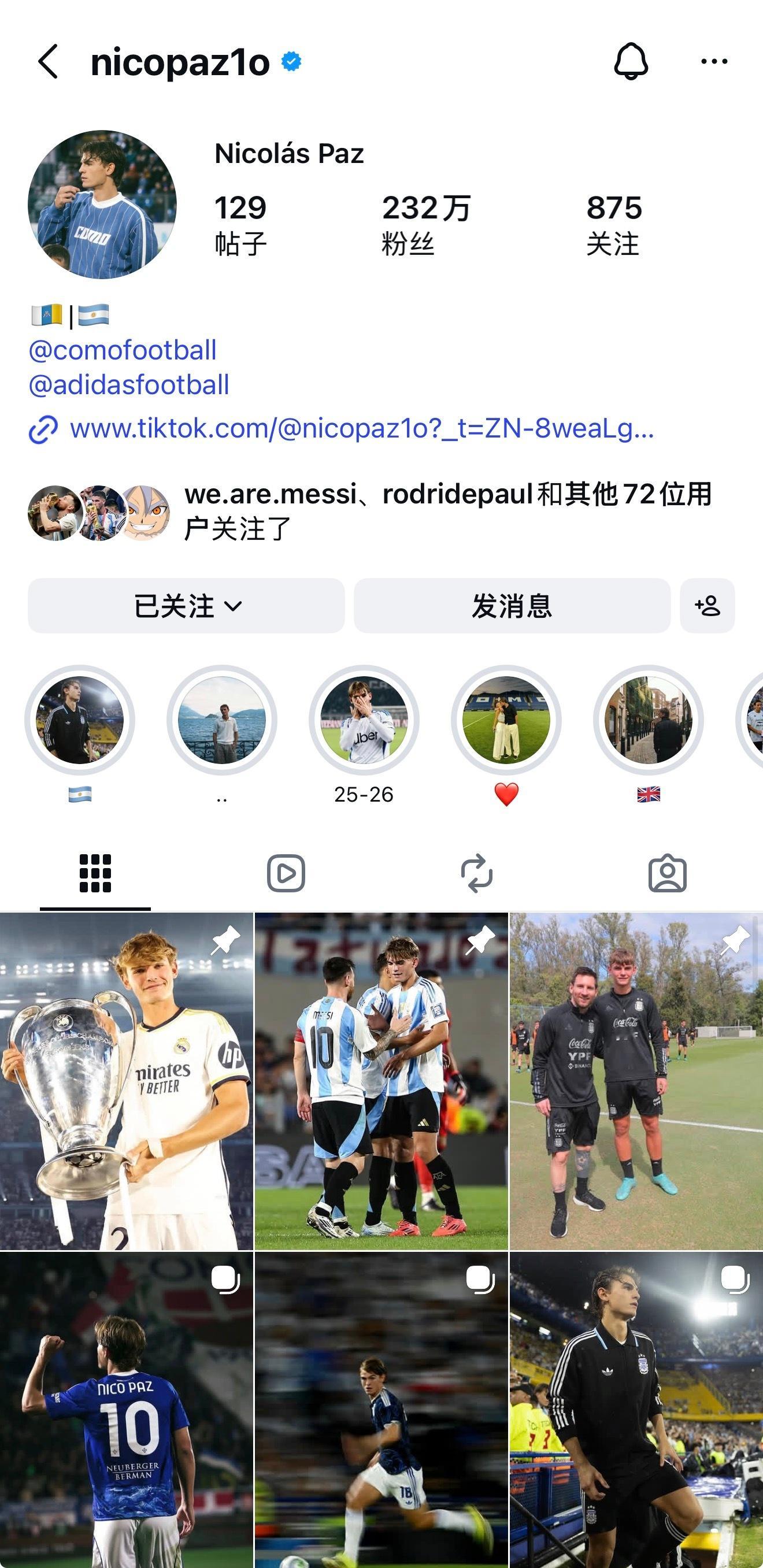Open the more options menu via three dots
This screenshot has width=763, height=1568.
[x=713, y=61]
